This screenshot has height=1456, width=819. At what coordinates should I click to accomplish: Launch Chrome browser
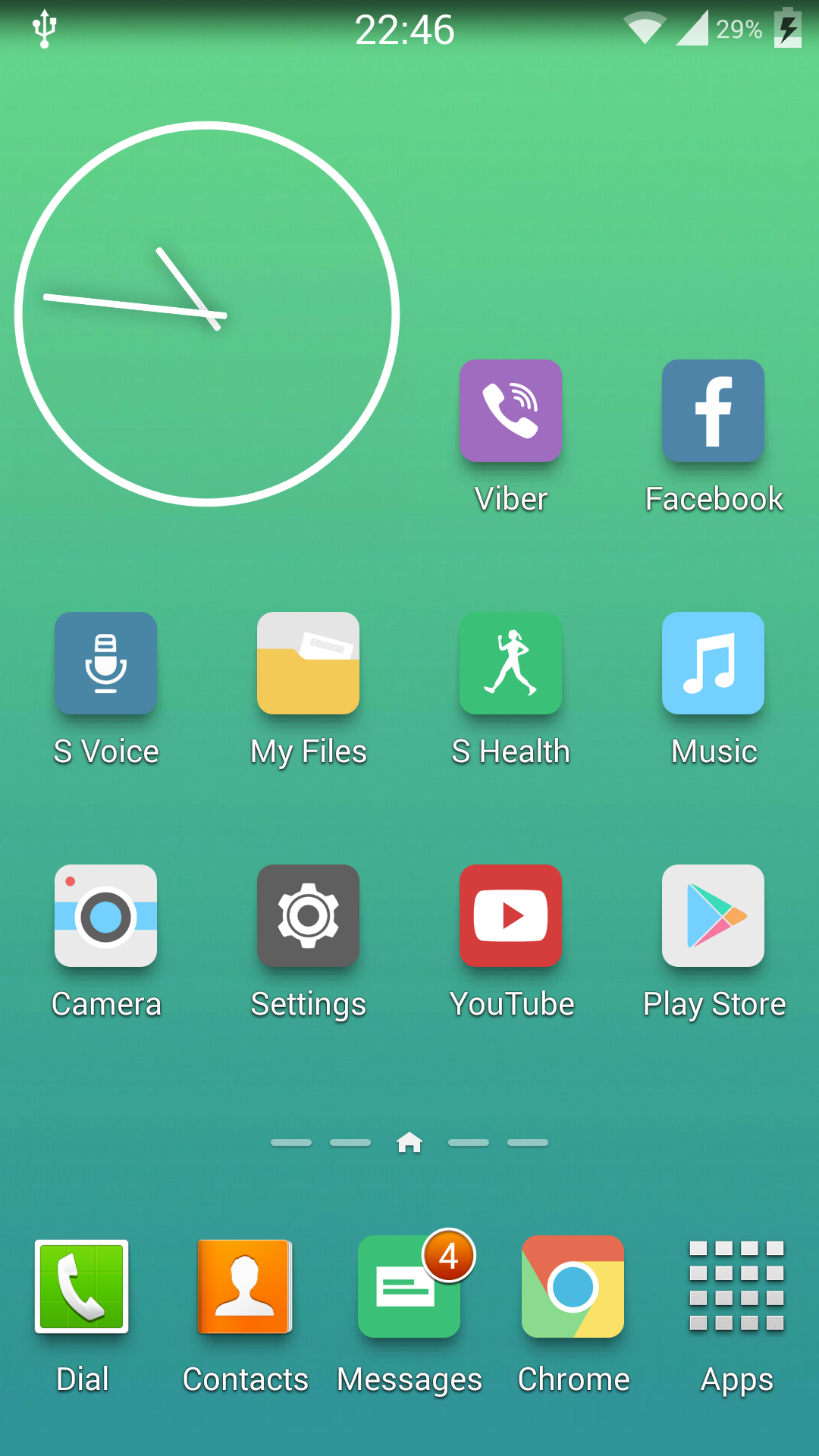573,1287
